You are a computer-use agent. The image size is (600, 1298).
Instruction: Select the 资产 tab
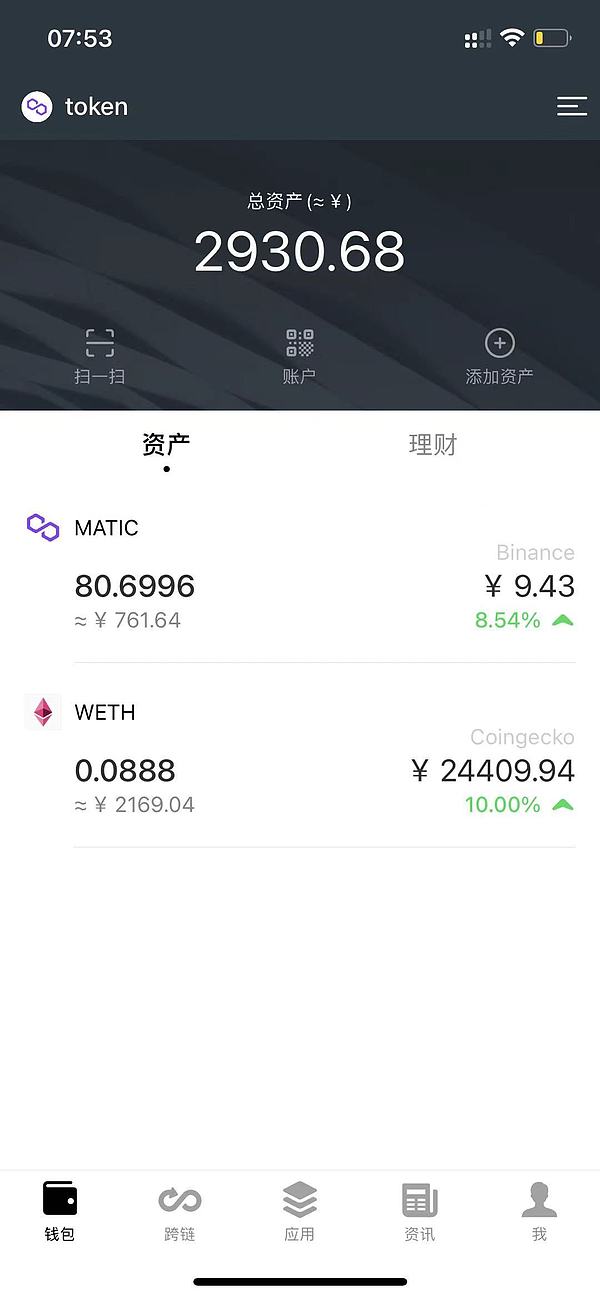point(166,445)
